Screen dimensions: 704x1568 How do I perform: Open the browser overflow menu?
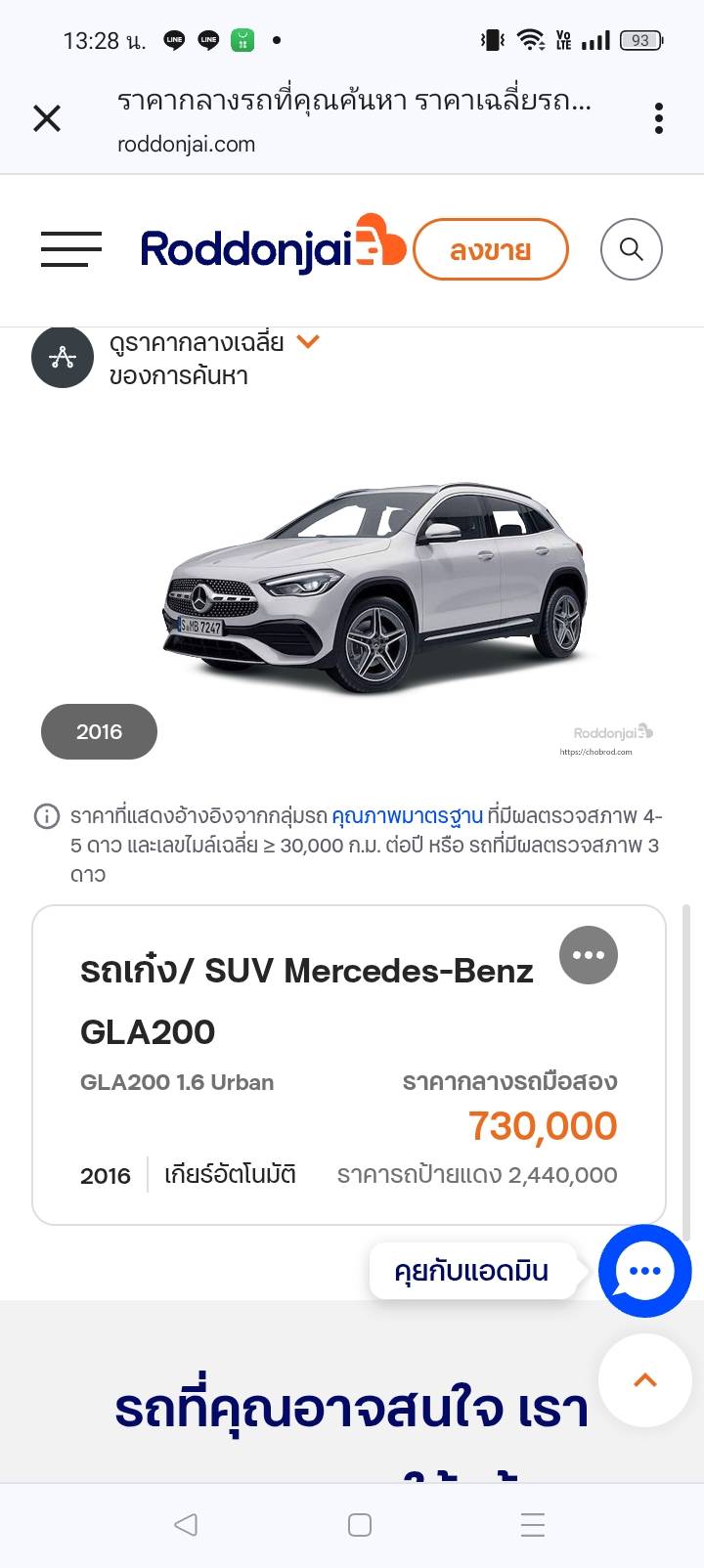tap(659, 118)
